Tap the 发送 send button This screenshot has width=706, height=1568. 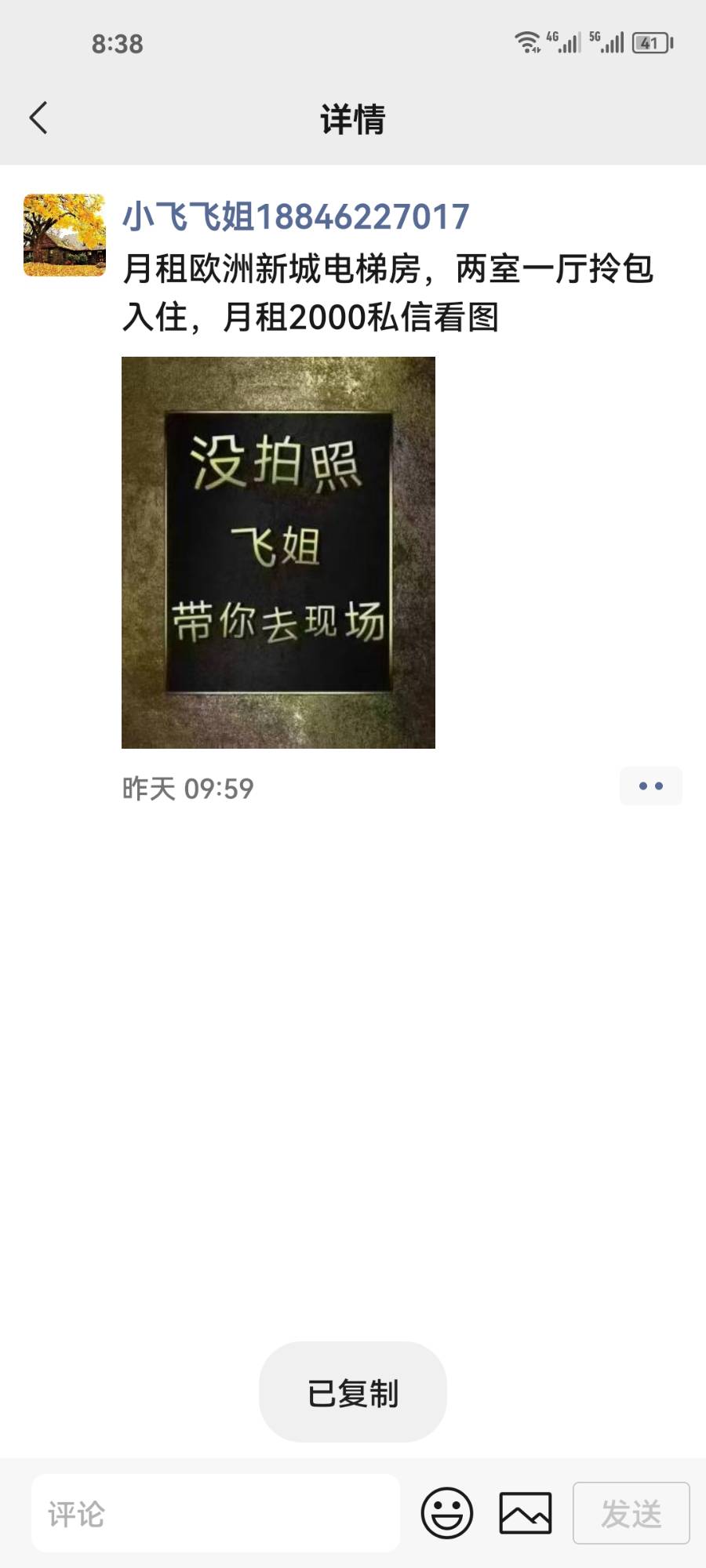point(631,1513)
